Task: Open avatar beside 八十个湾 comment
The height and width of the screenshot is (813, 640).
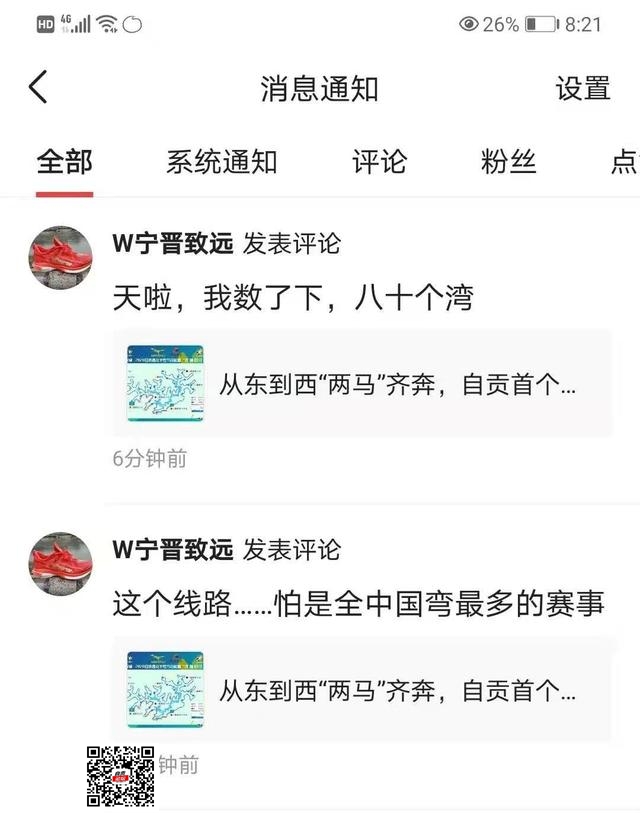Action: [x=61, y=257]
